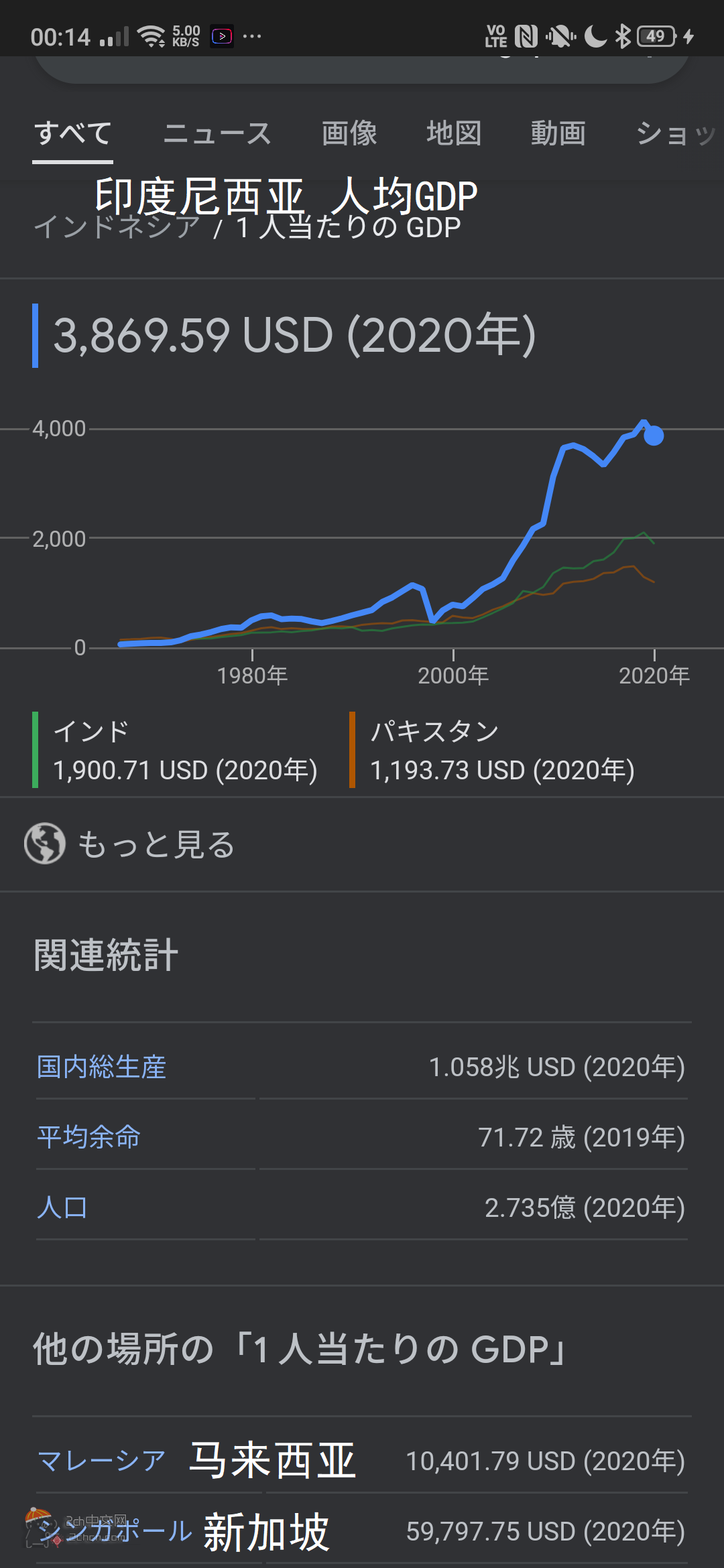Open the 画像 tab

tap(349, 133)
